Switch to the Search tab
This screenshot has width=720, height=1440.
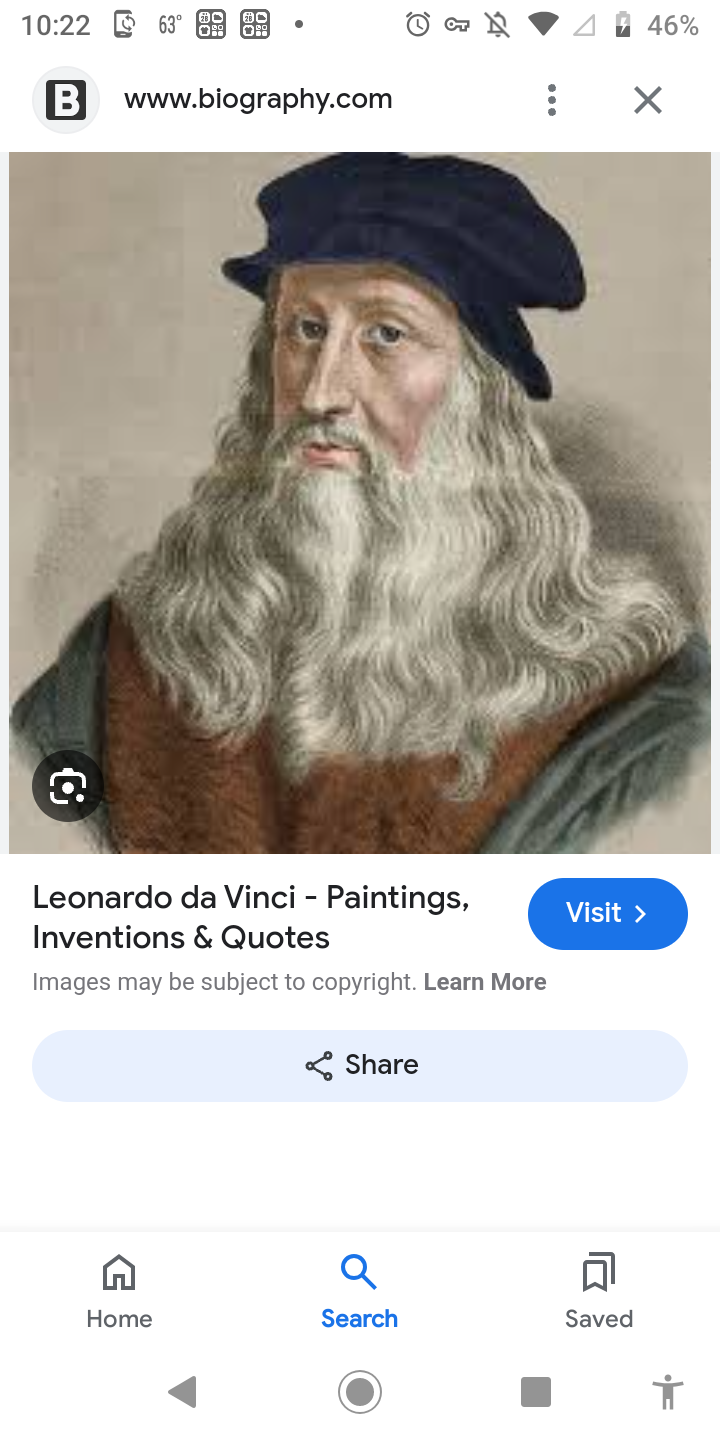click(x=359, y=1291)
